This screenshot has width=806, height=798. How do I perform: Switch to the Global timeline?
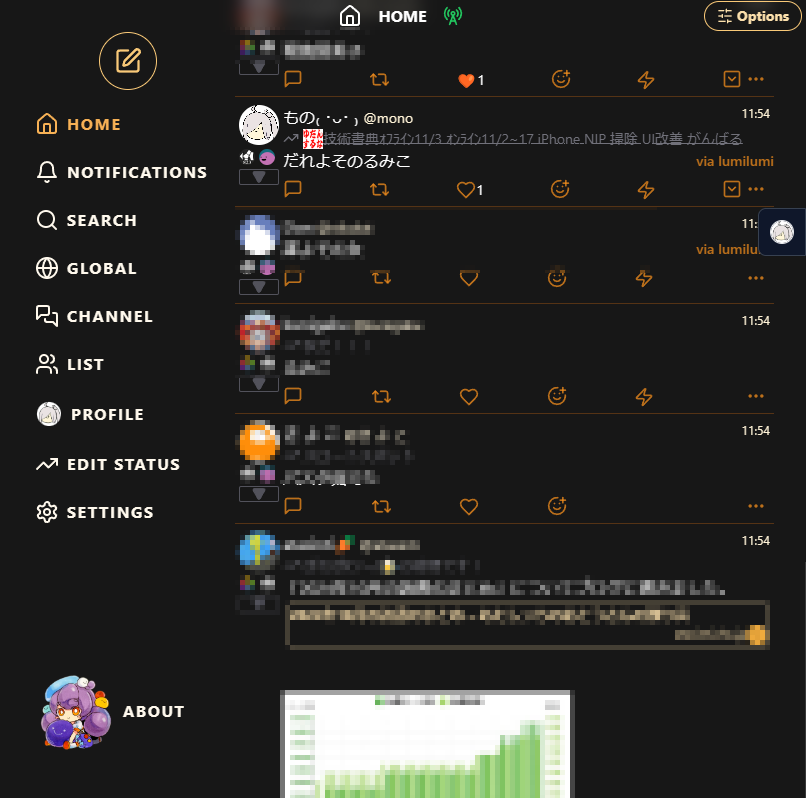click(x=87, y=268)
